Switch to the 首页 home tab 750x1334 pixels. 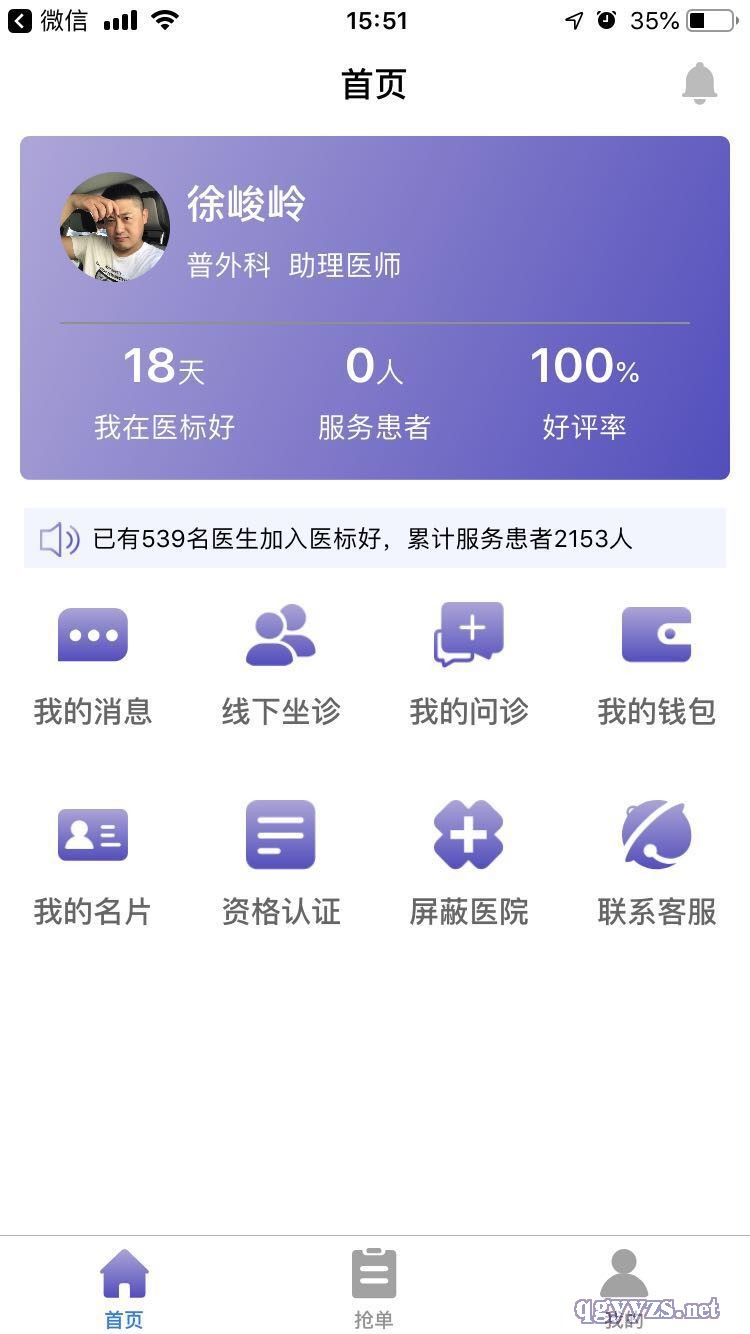click(124, 1286)
